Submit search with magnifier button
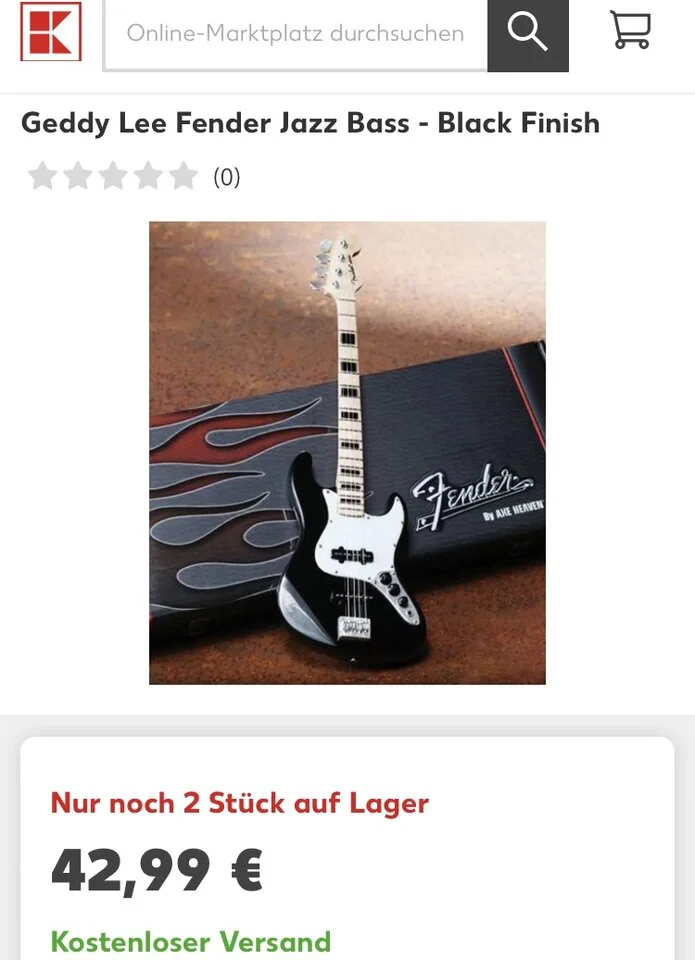The image size is (695, 960). click(527, 34)
